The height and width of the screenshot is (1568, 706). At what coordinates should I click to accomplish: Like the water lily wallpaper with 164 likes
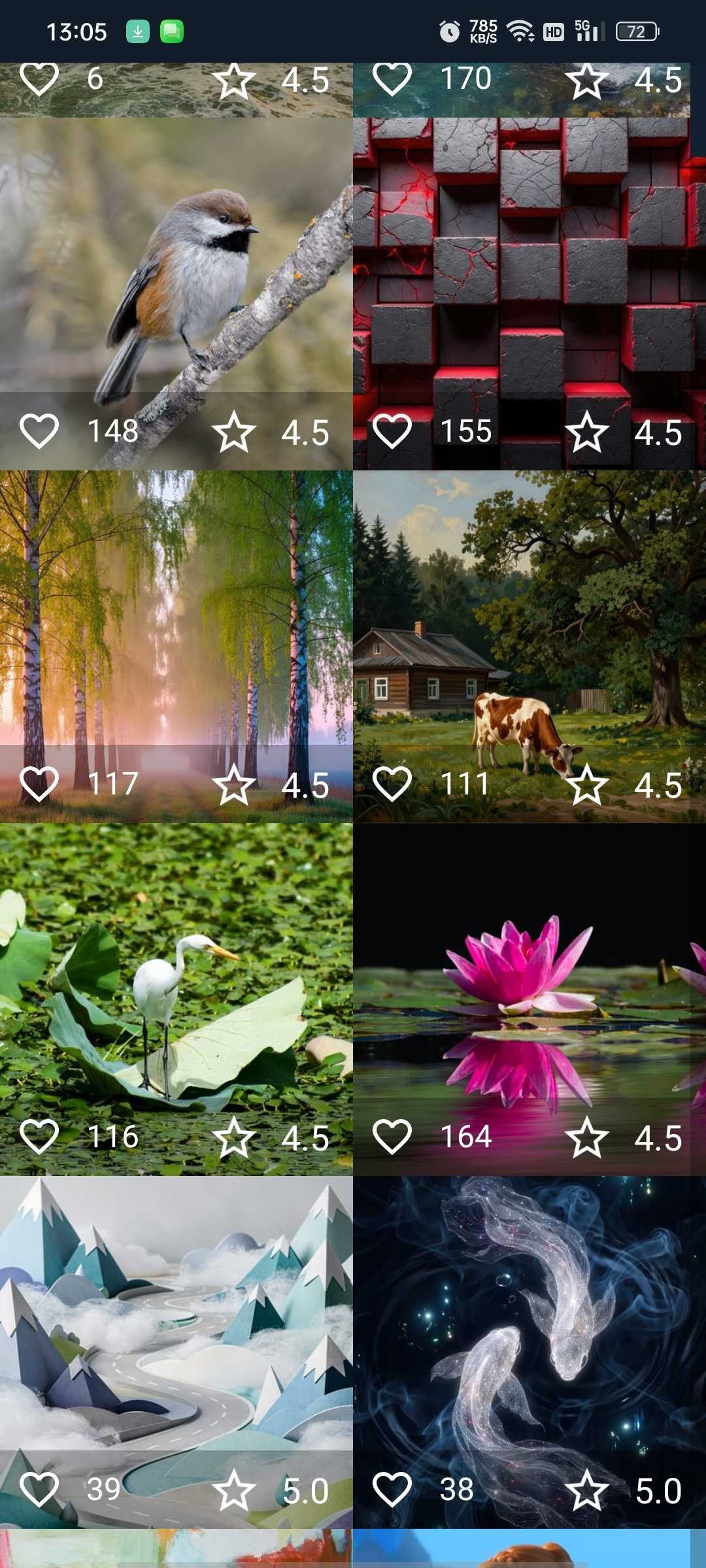point(392,1137)
